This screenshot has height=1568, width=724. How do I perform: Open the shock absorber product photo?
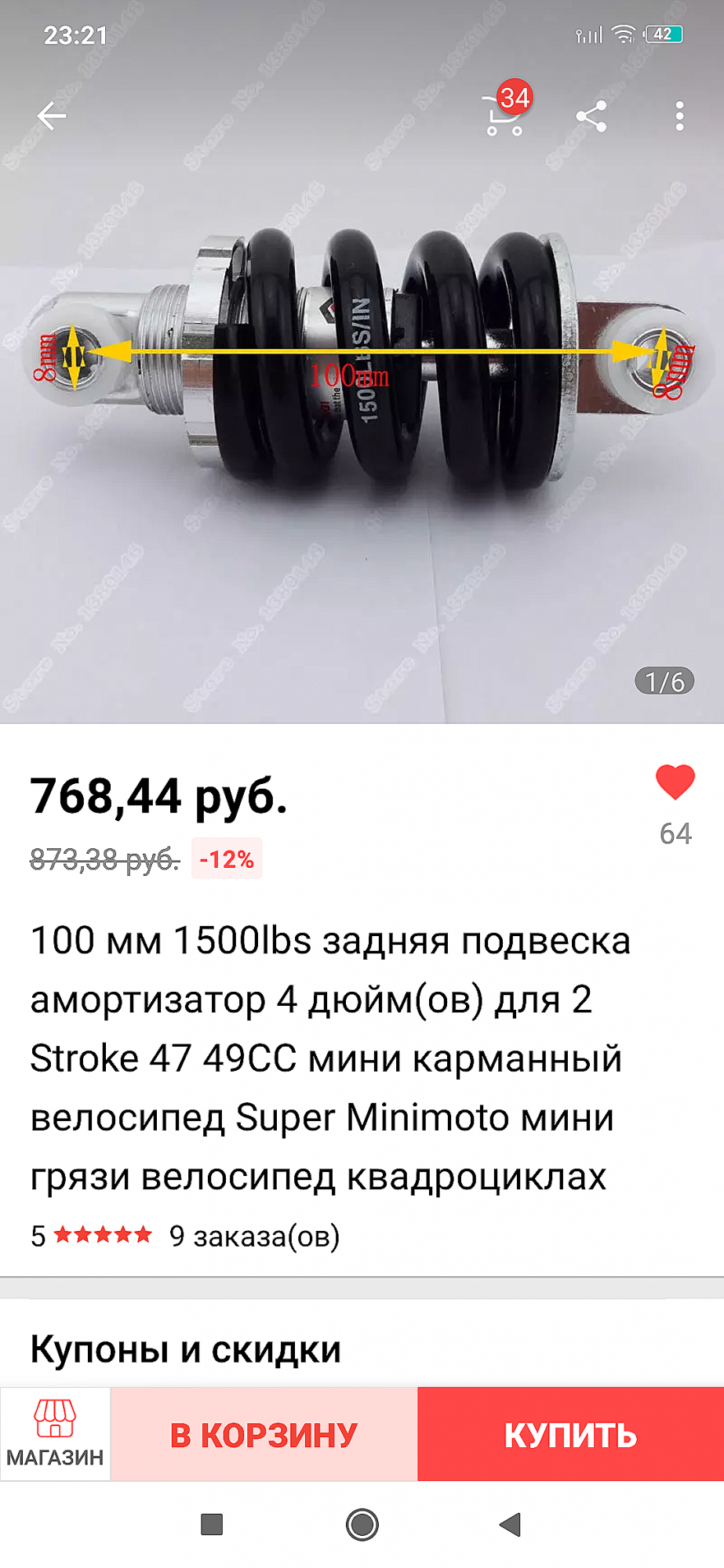[362, 361]
